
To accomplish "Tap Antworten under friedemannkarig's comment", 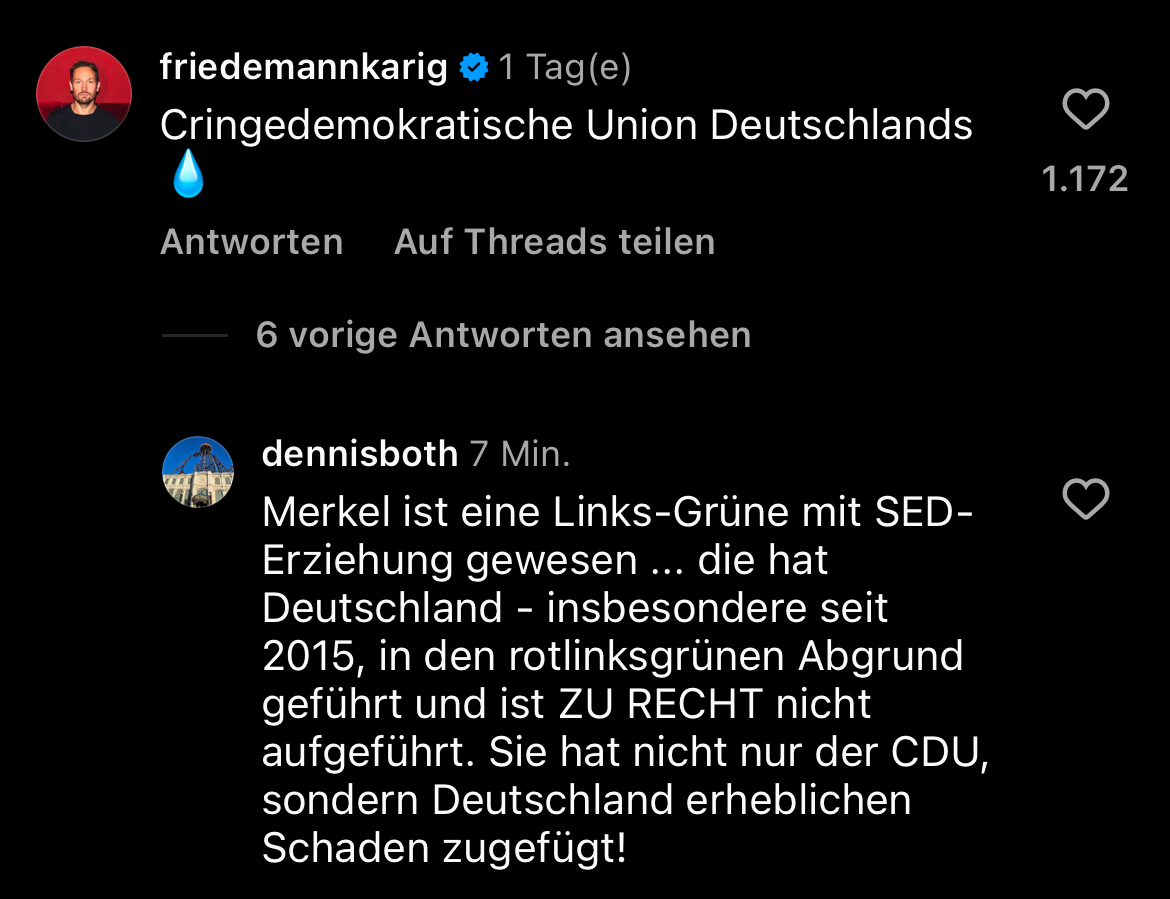I will click(251, 242).
